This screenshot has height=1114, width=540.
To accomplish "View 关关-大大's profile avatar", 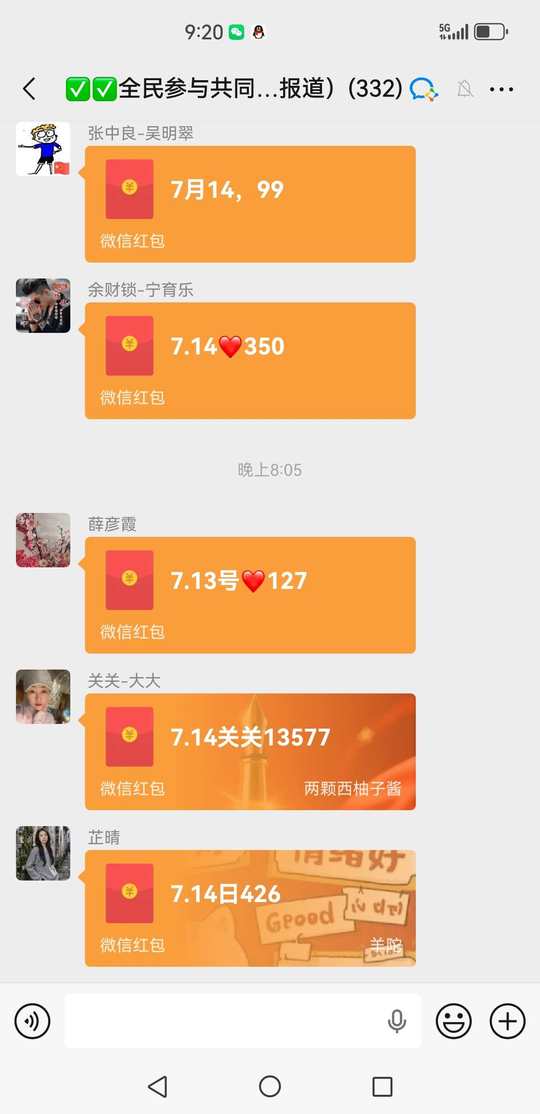I will click(43, 696).
